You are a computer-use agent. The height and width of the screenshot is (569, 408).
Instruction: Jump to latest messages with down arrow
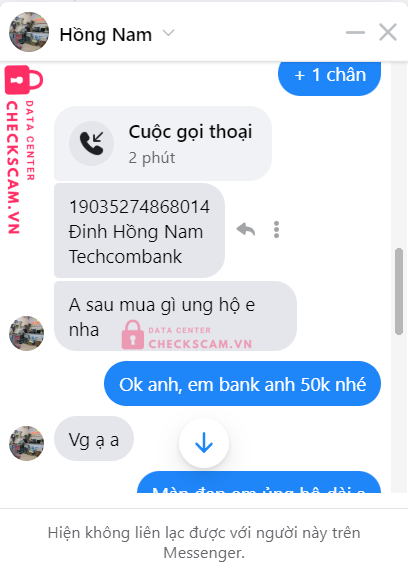coord(204,443)
